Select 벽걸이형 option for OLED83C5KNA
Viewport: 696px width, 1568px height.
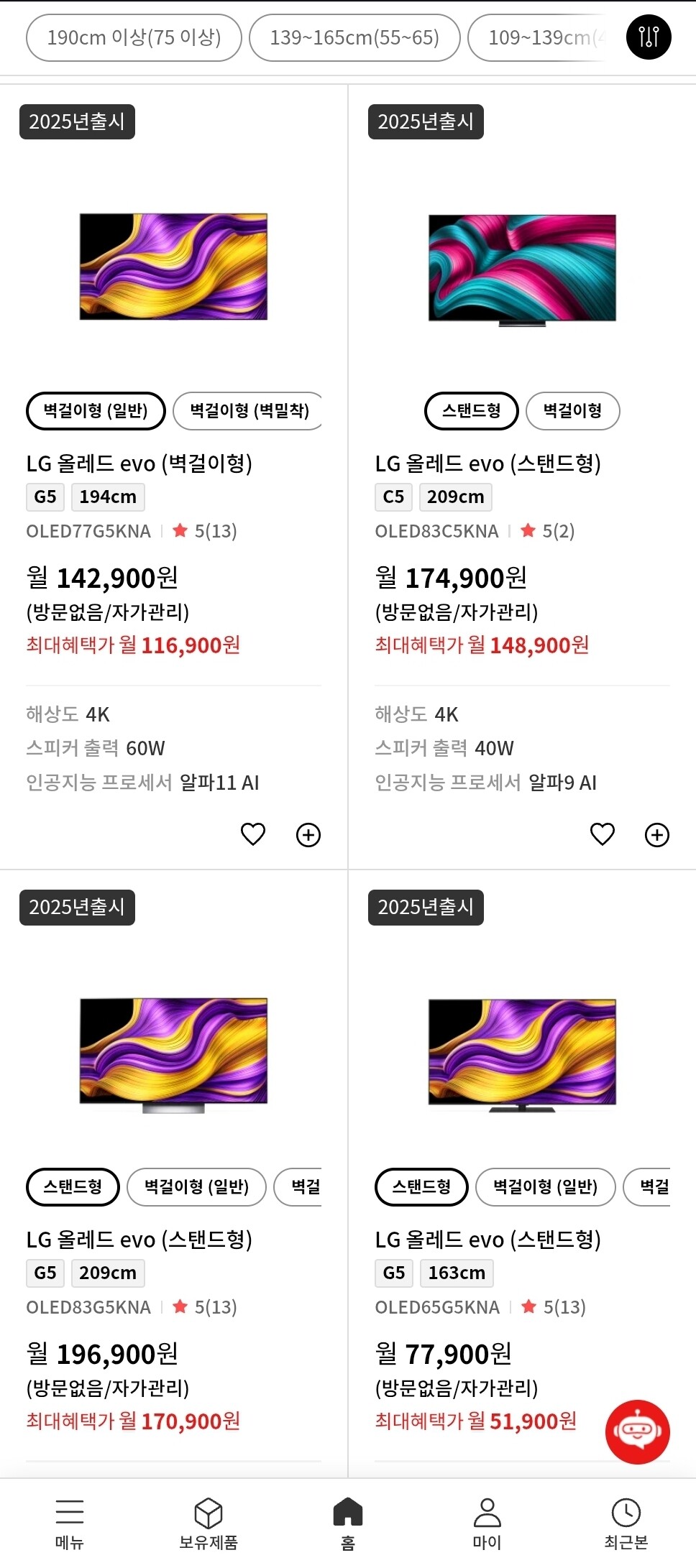pyautogui.click(x=572, y=411)
